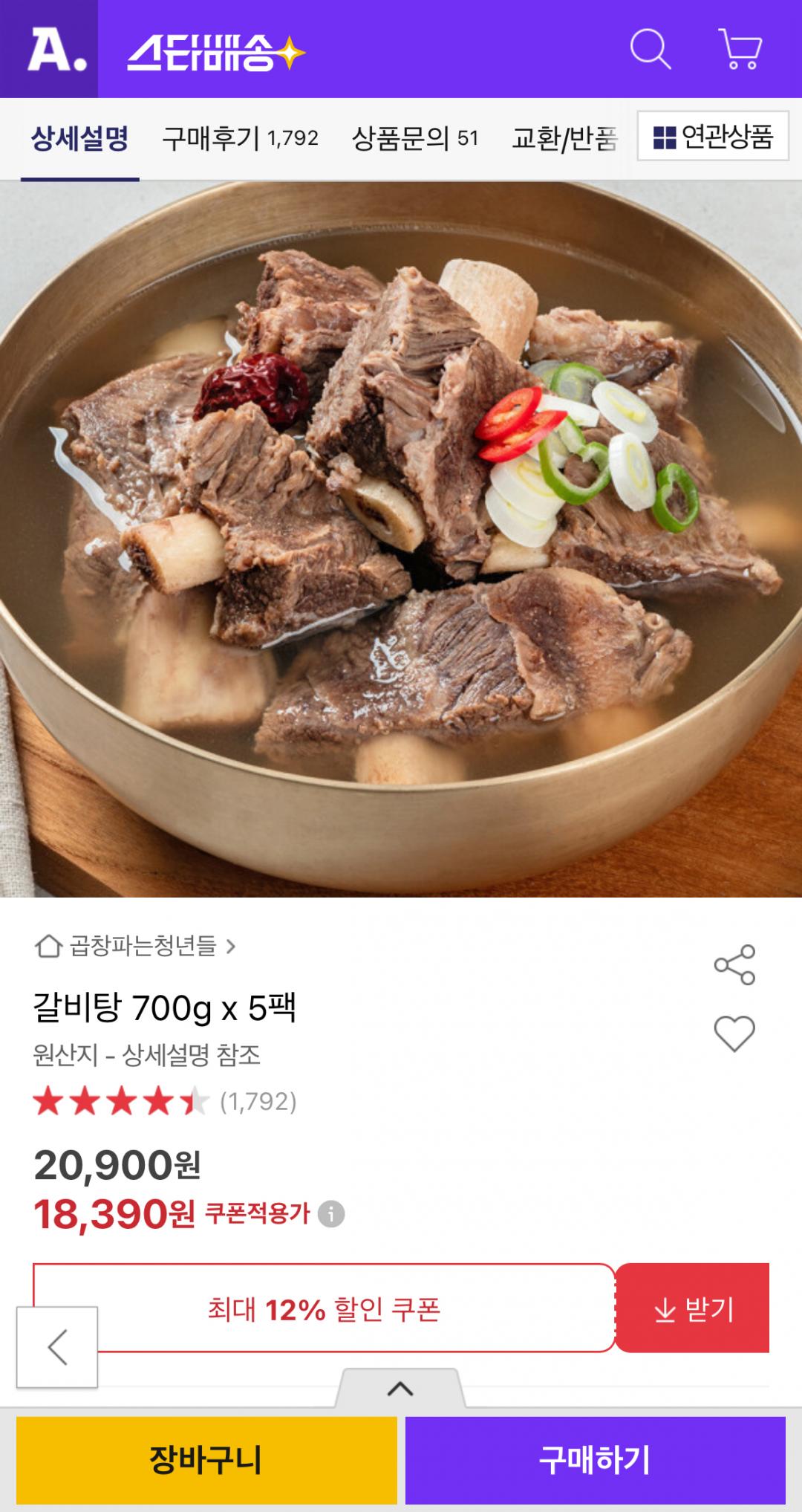
Task: Buy now with 구매하기
Action: (595, 1460)
